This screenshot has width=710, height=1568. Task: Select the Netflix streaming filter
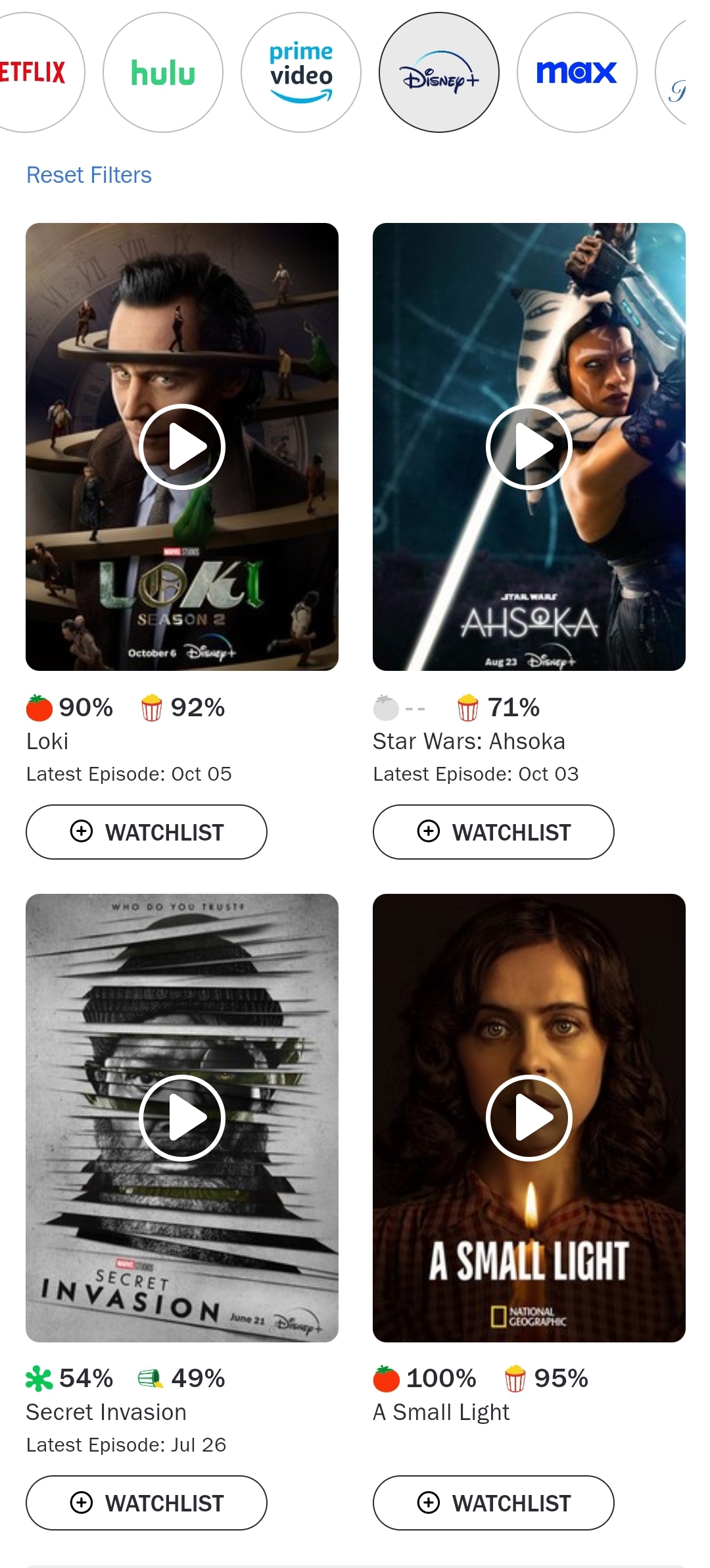pos(36,72)
